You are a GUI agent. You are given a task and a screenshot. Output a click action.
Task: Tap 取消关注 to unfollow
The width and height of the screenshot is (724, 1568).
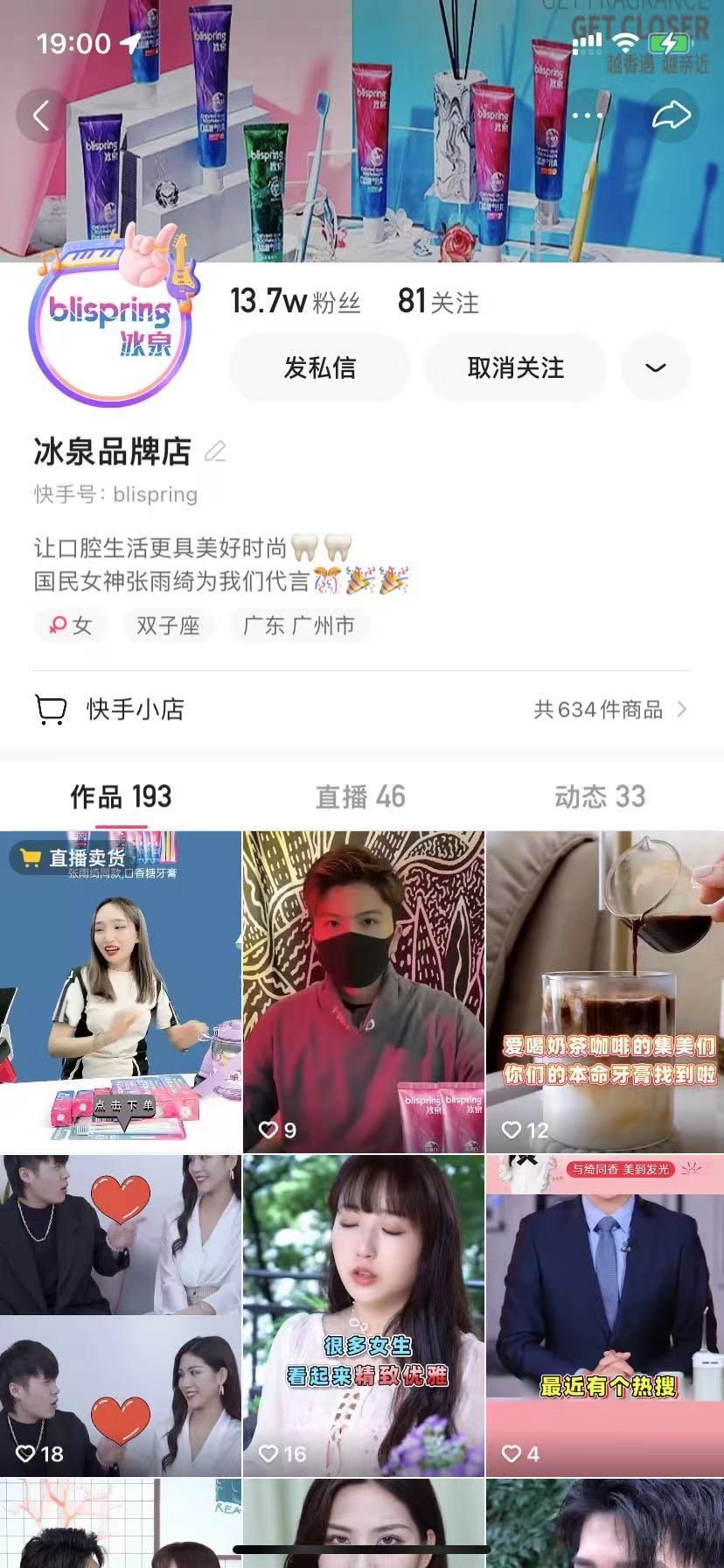point(515,367)
